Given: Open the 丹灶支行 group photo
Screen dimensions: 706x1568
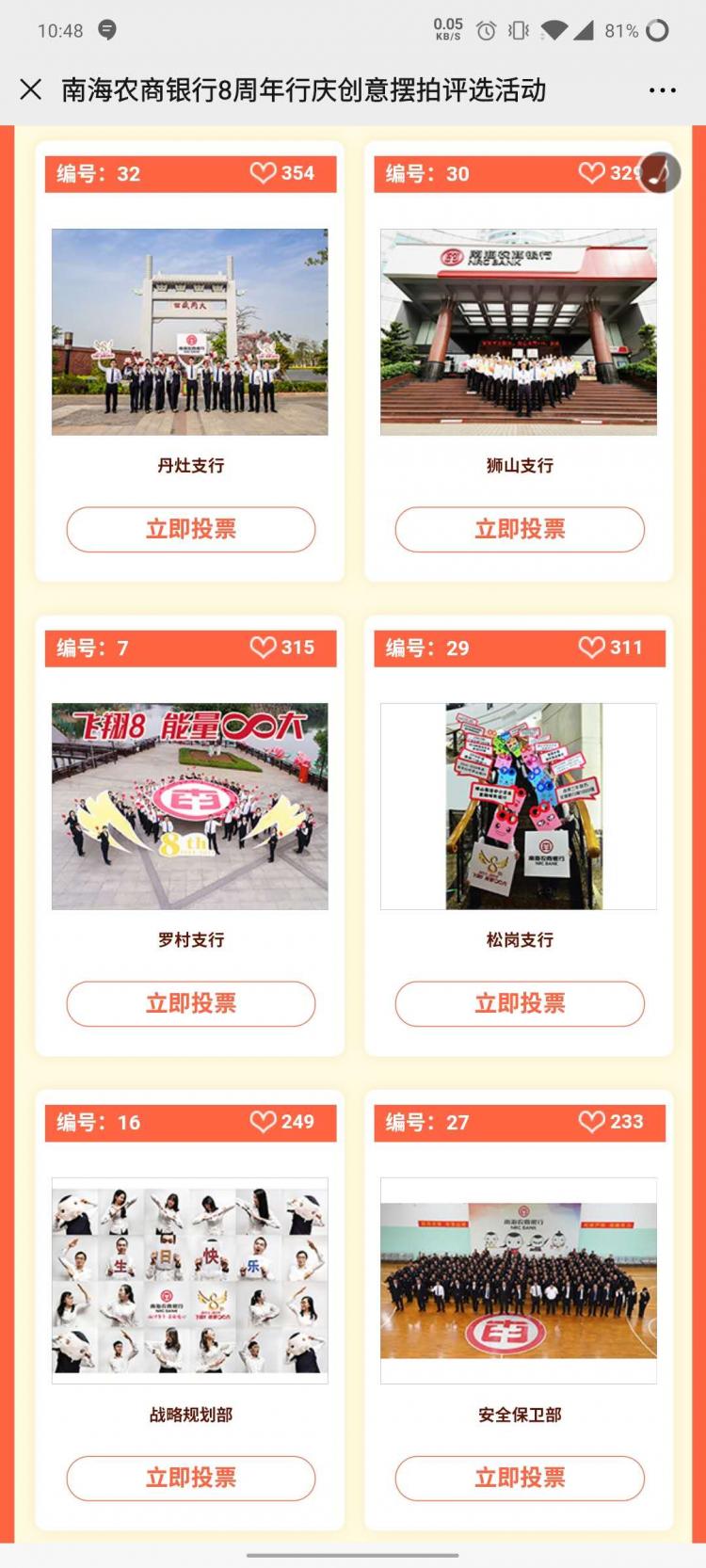Looking at the screenshot, I should [x=190, y=331].
